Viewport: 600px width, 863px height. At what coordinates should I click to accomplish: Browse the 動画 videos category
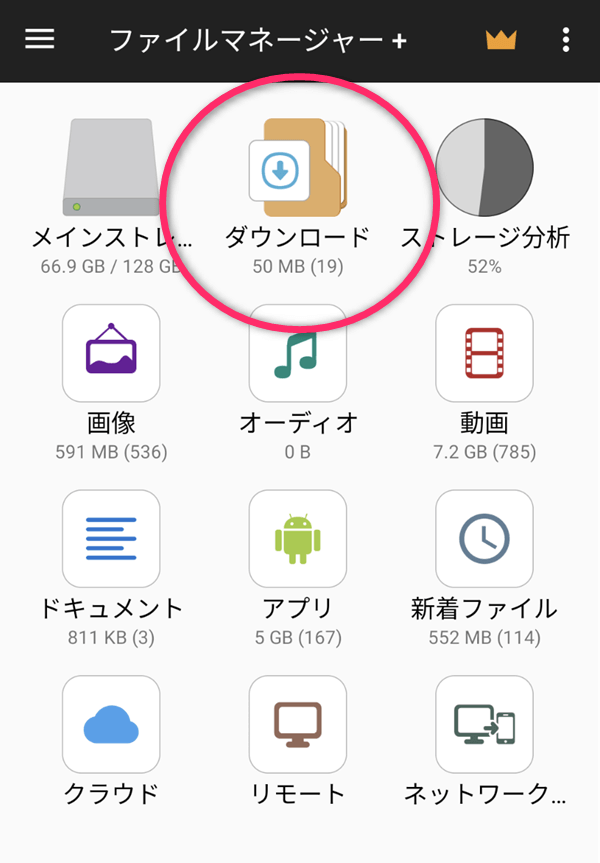485,354
